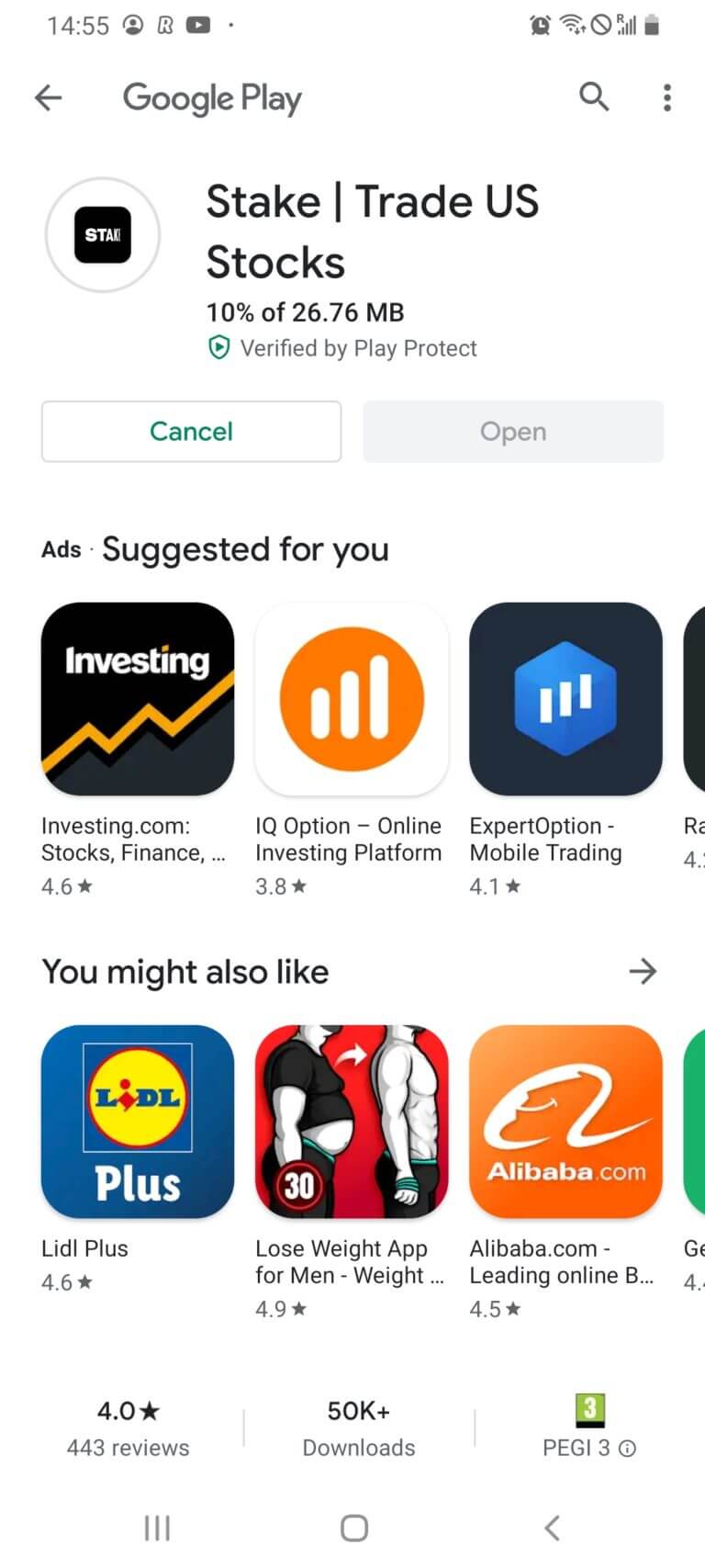Navigate back with the arrow
The image size is (705, 1568).
(47, 96)
